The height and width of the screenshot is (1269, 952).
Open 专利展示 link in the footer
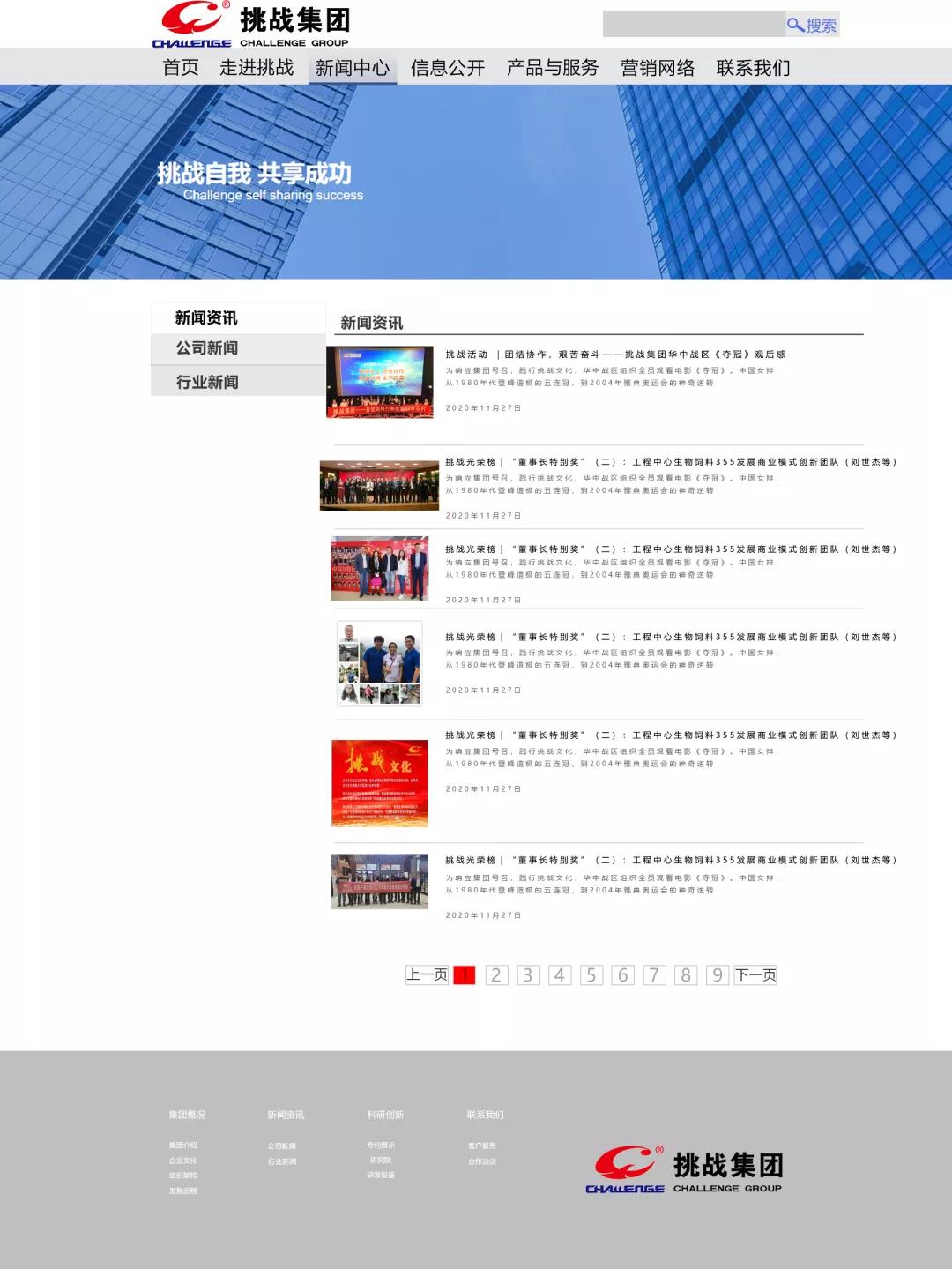381,1146
